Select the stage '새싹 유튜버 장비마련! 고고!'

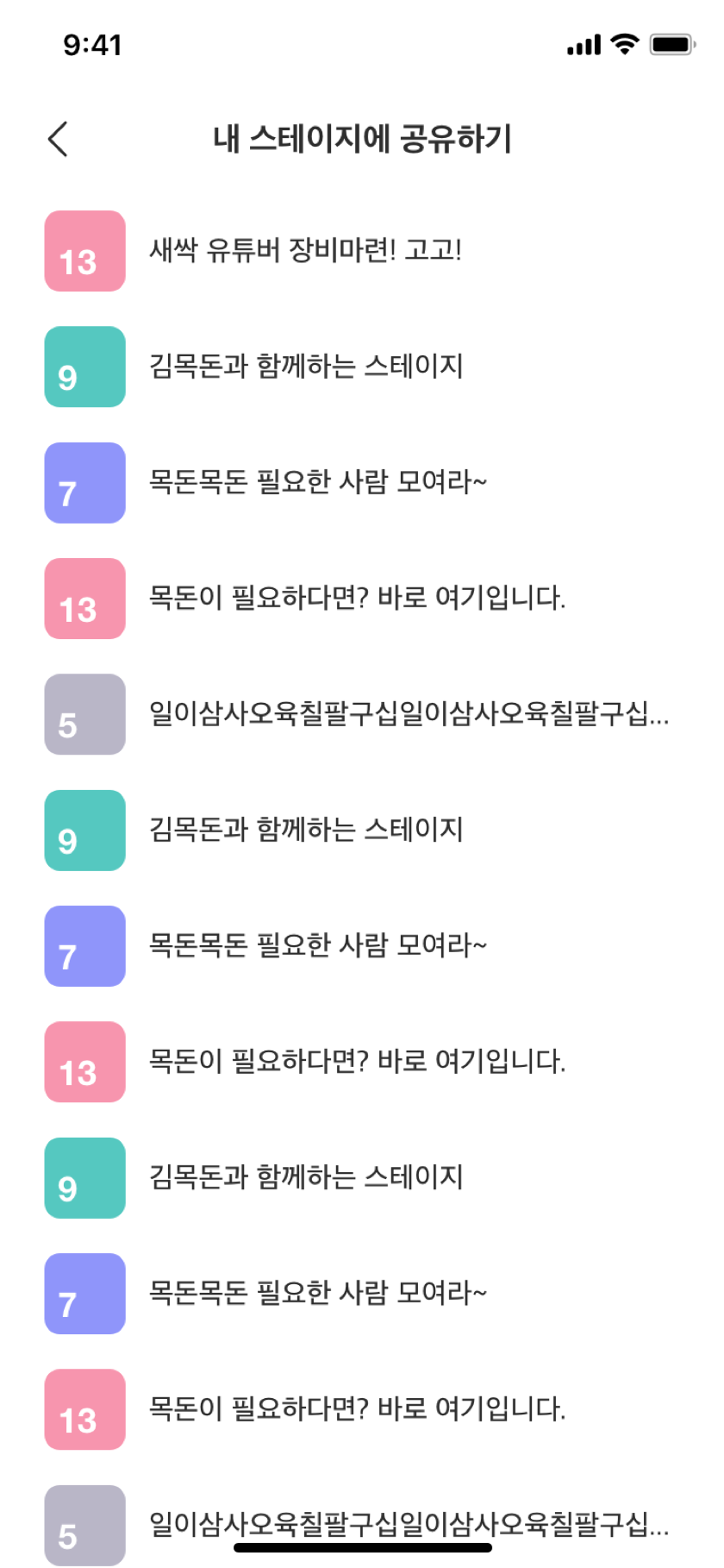tap(305, 251)
